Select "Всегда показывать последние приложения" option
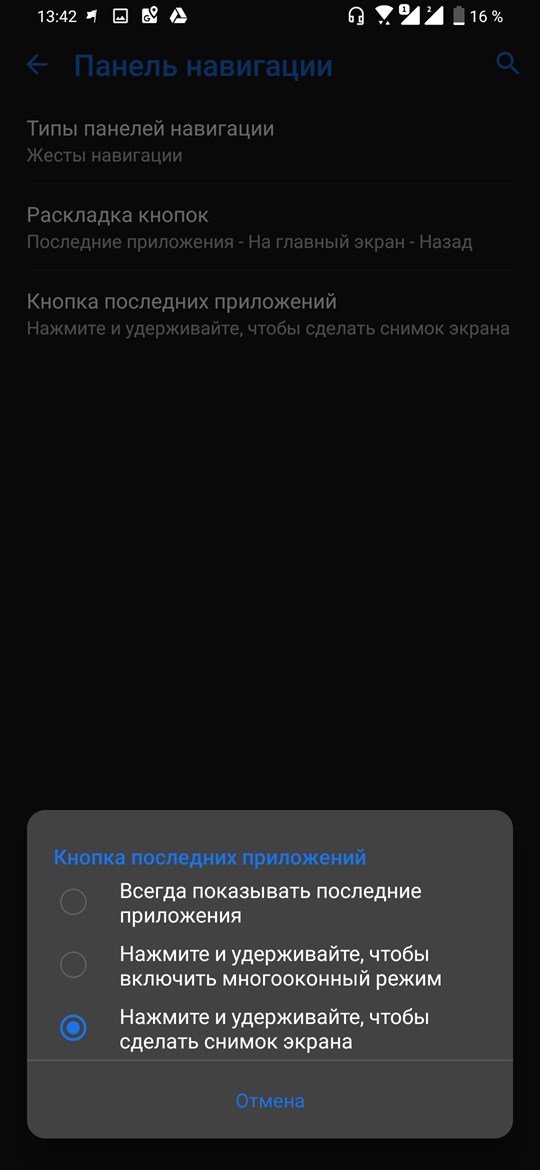The width and height of the screenshot is (540, 1170). [x=269, y=903]
